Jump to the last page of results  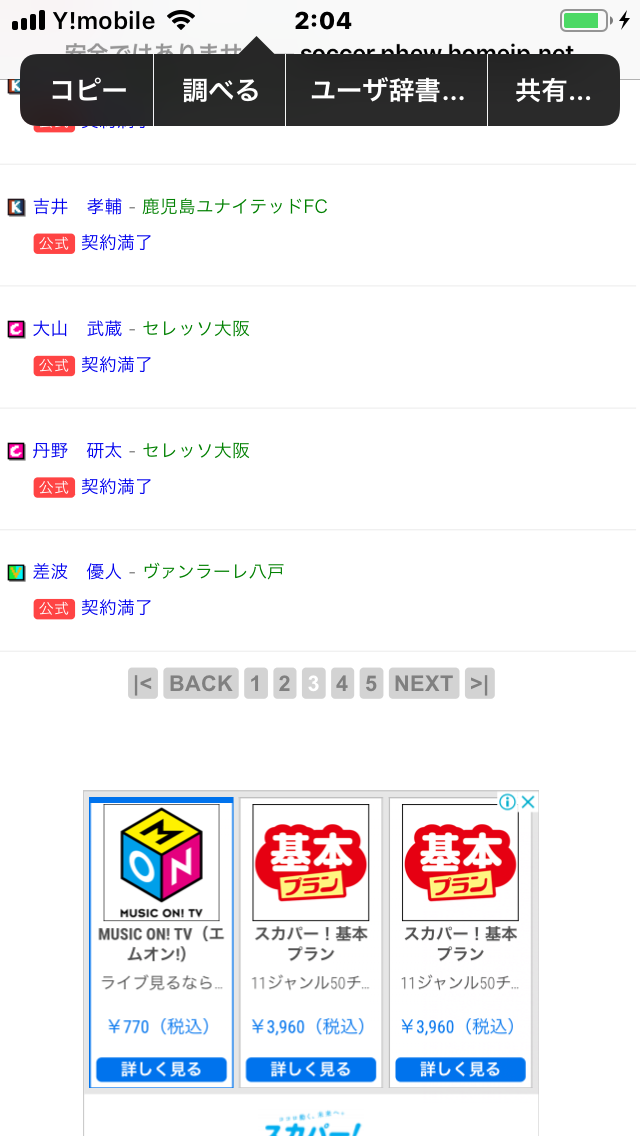(480, 684)
